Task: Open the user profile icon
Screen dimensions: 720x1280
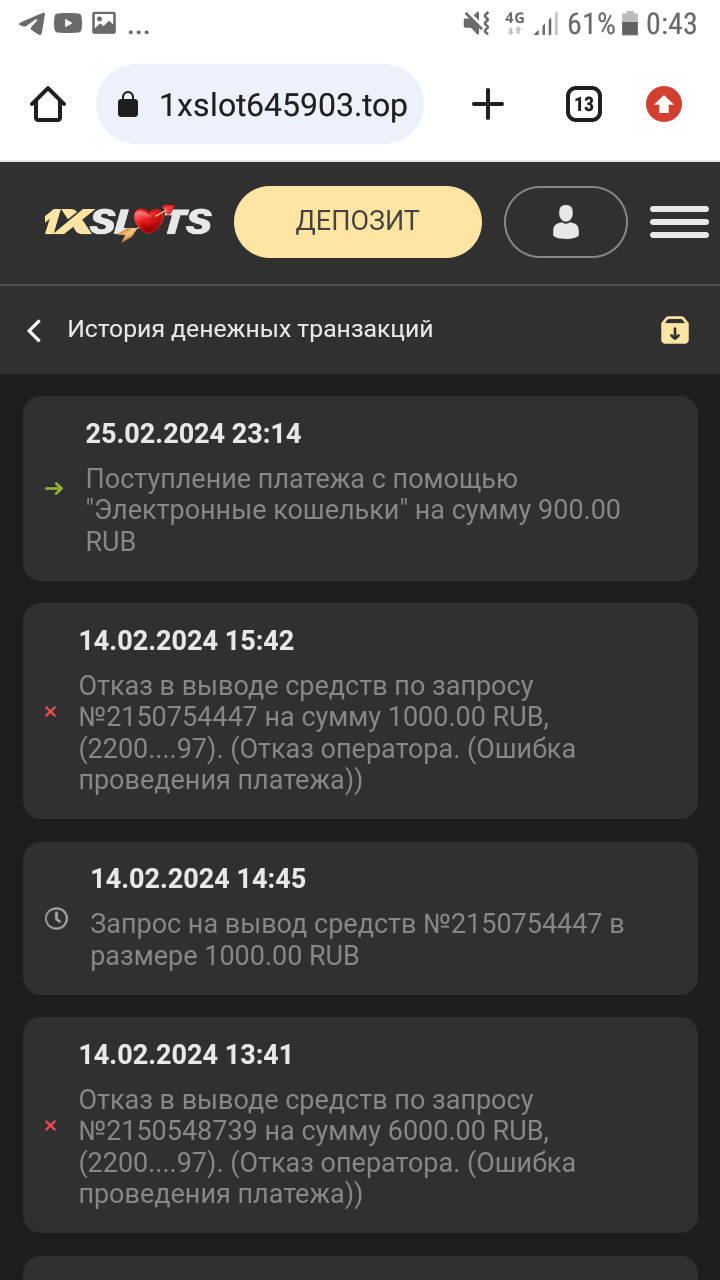Action: [565, 222]
